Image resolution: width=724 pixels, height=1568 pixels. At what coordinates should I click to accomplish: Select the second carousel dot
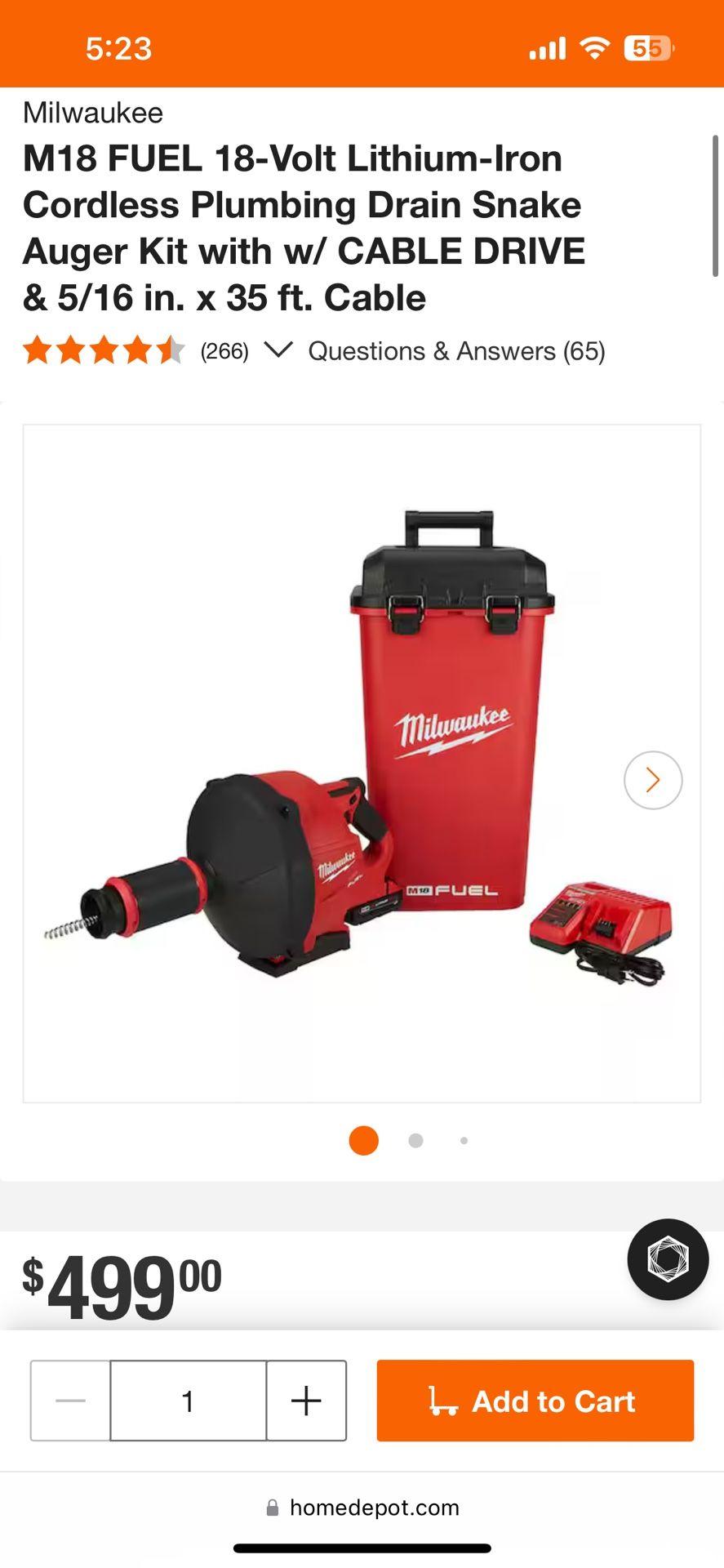(415, 1140)
